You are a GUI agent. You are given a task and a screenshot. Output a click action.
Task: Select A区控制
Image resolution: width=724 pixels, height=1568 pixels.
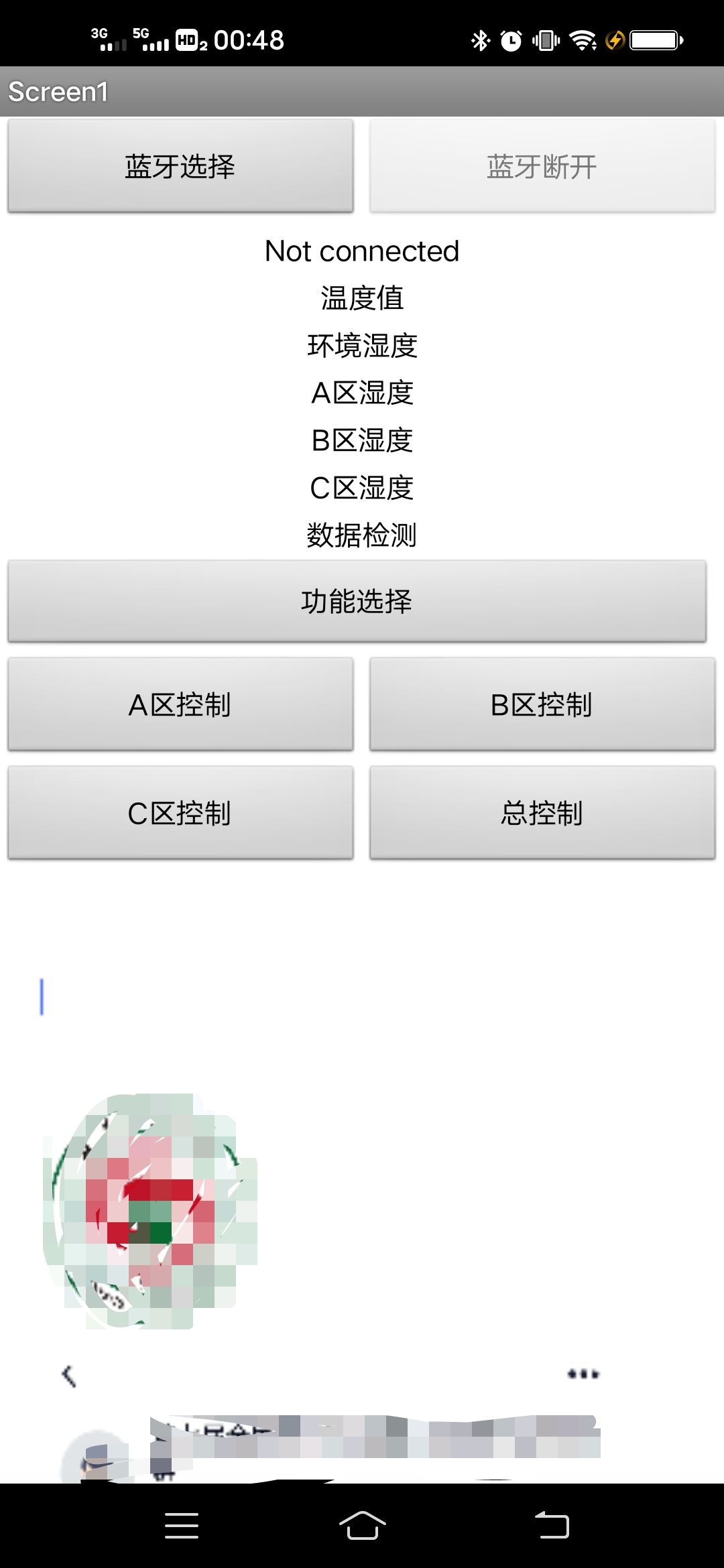pyautogui.click(x=180, y=704)
